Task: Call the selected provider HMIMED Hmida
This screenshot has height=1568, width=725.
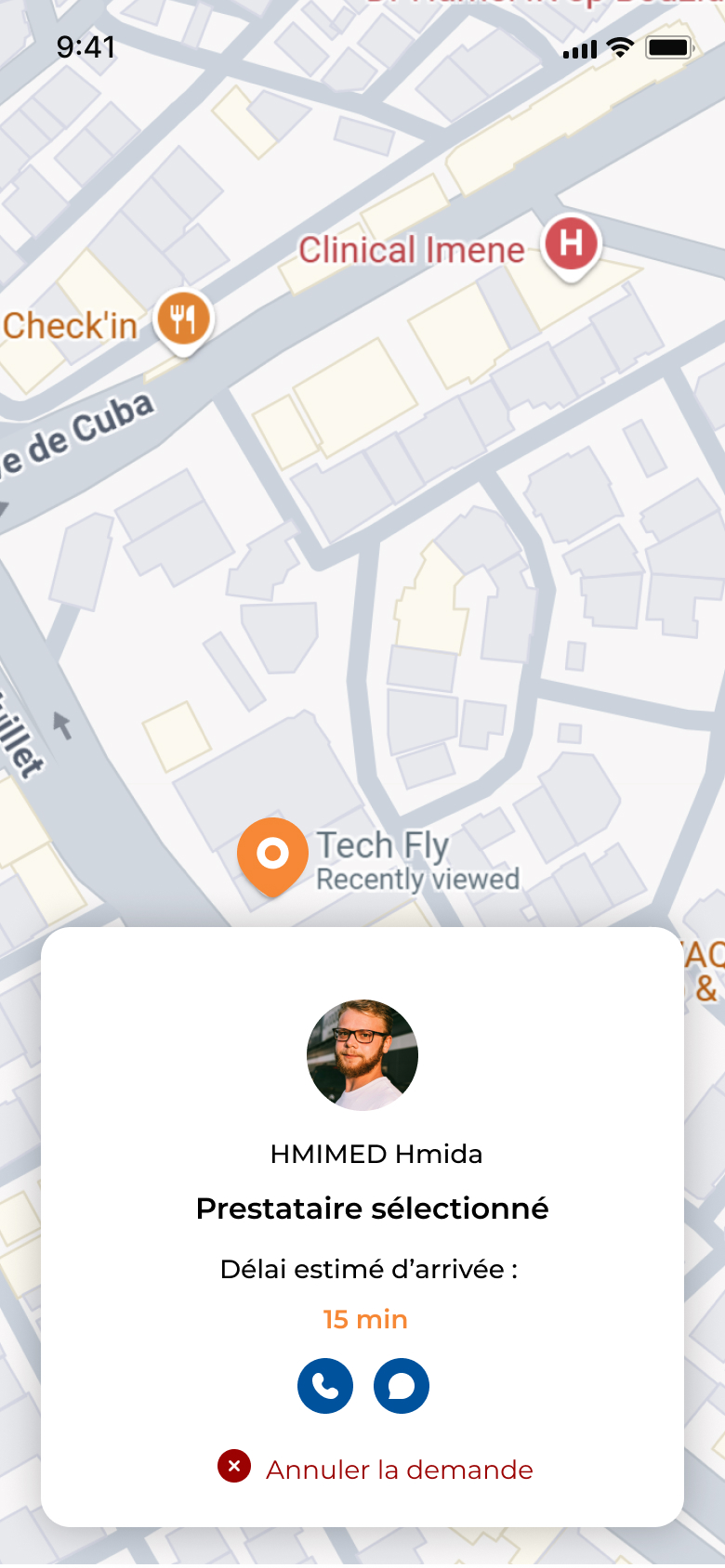Action: point(325,1386)
